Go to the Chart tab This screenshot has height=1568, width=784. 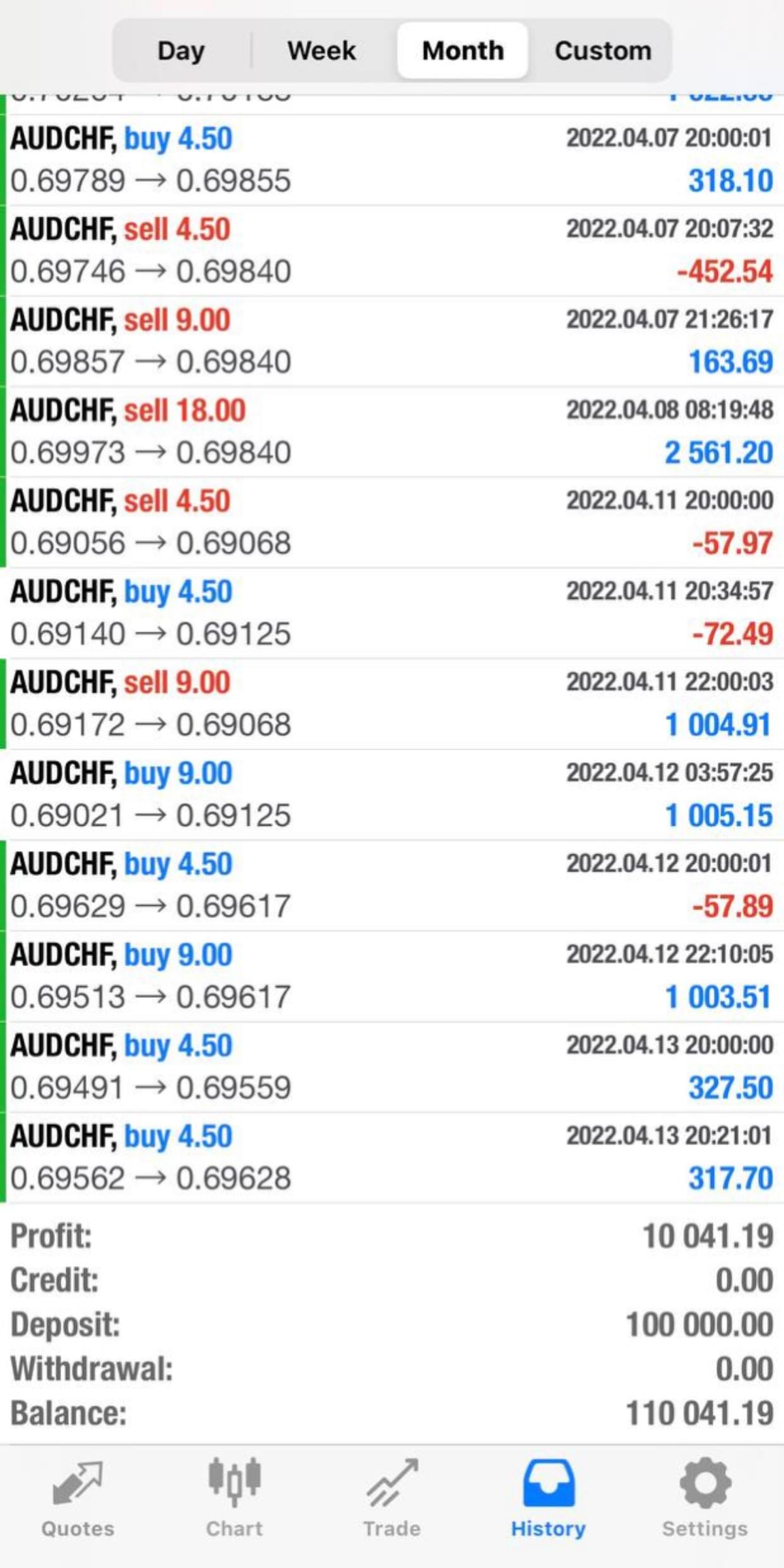coord(234,1497)
